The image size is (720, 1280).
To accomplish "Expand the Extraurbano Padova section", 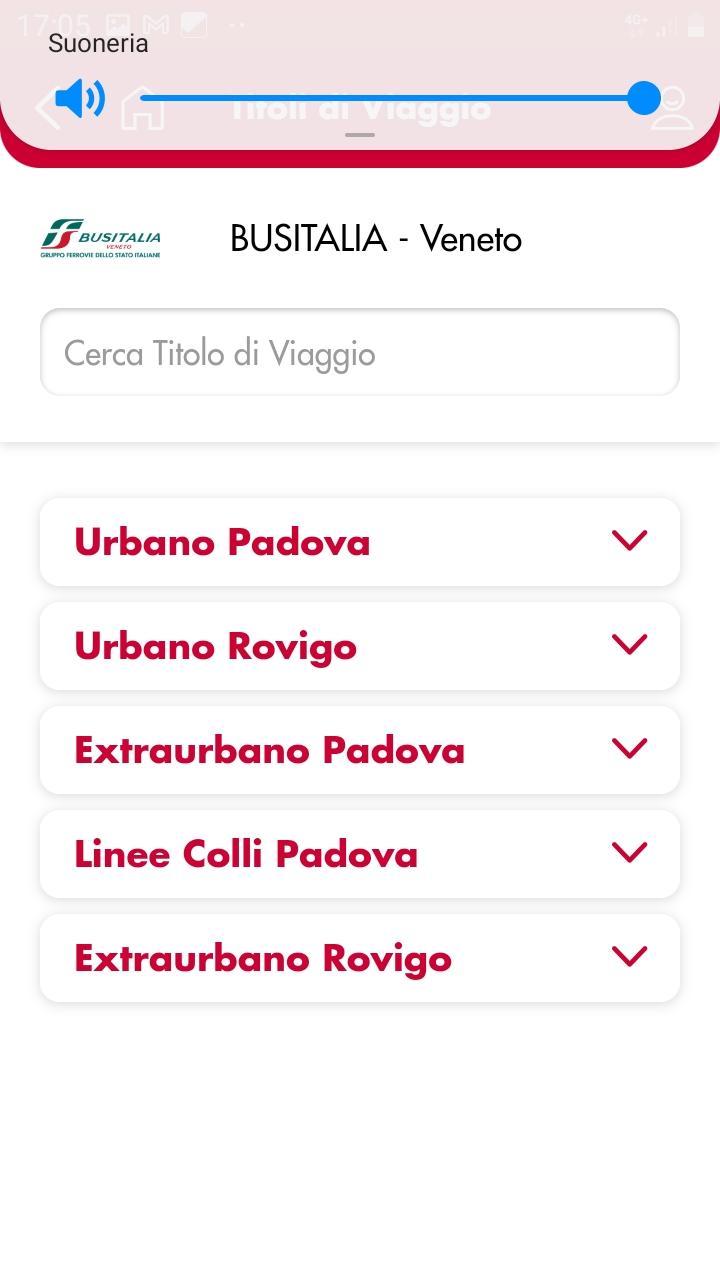I will pyautogui.click(x=629, y=749).
